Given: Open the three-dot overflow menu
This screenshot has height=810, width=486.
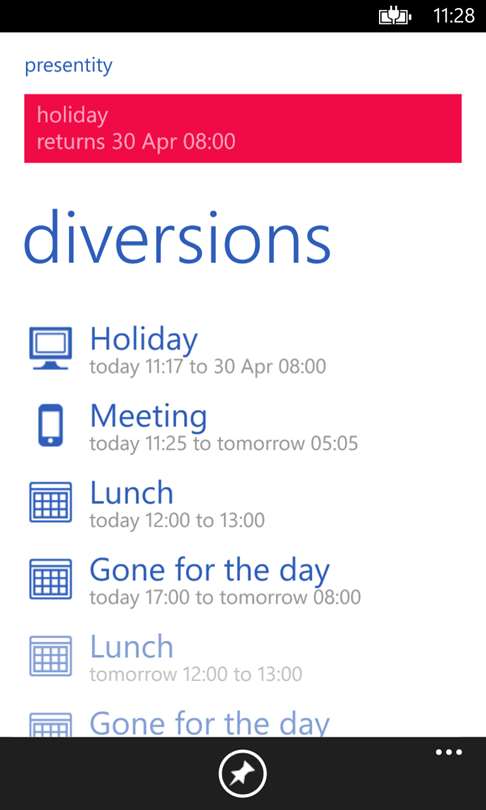Looking at the screenshot, I should (448, 752).
